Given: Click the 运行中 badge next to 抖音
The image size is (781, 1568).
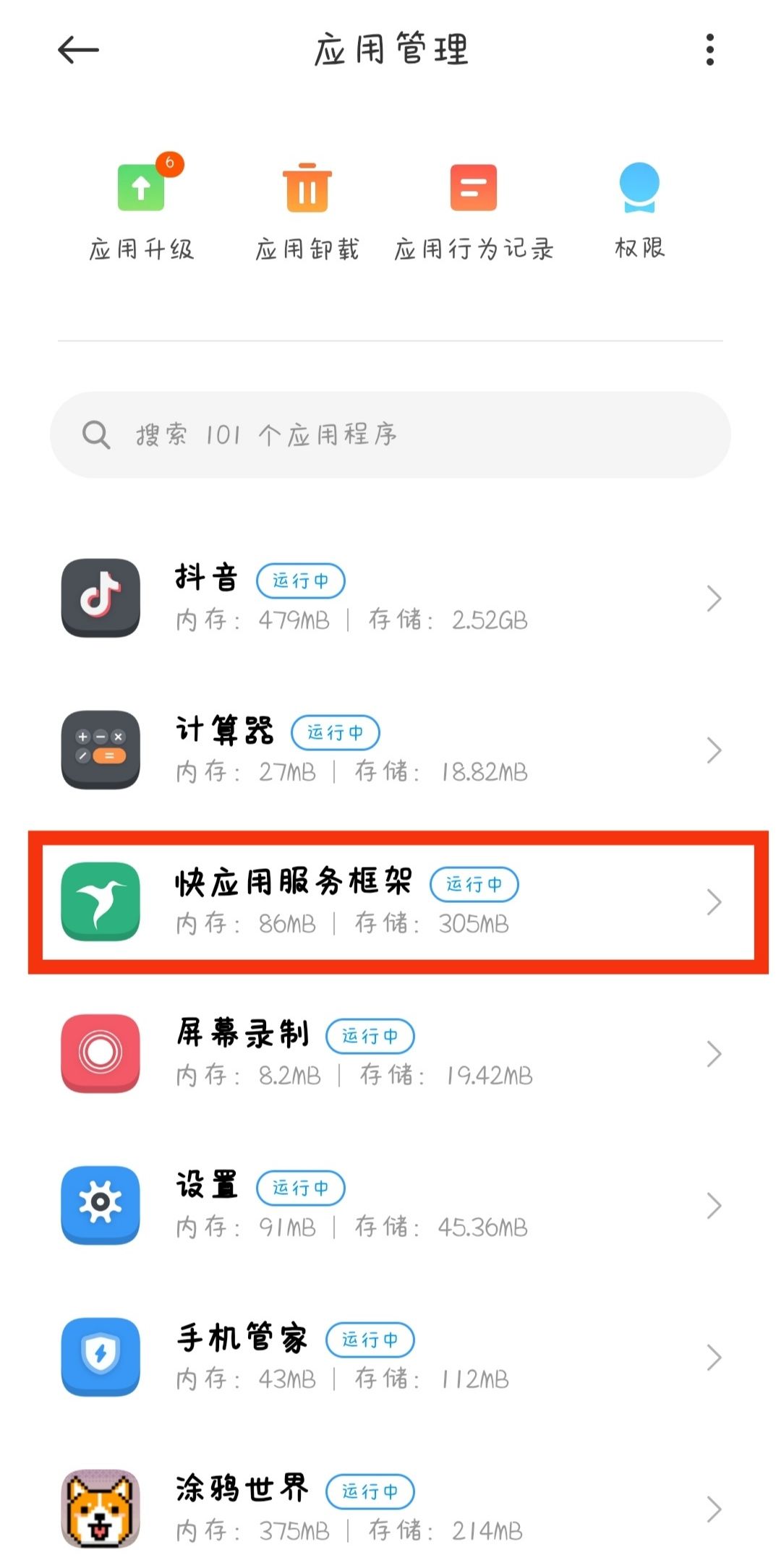Looking at the screenshot, I should pos(302,580).
